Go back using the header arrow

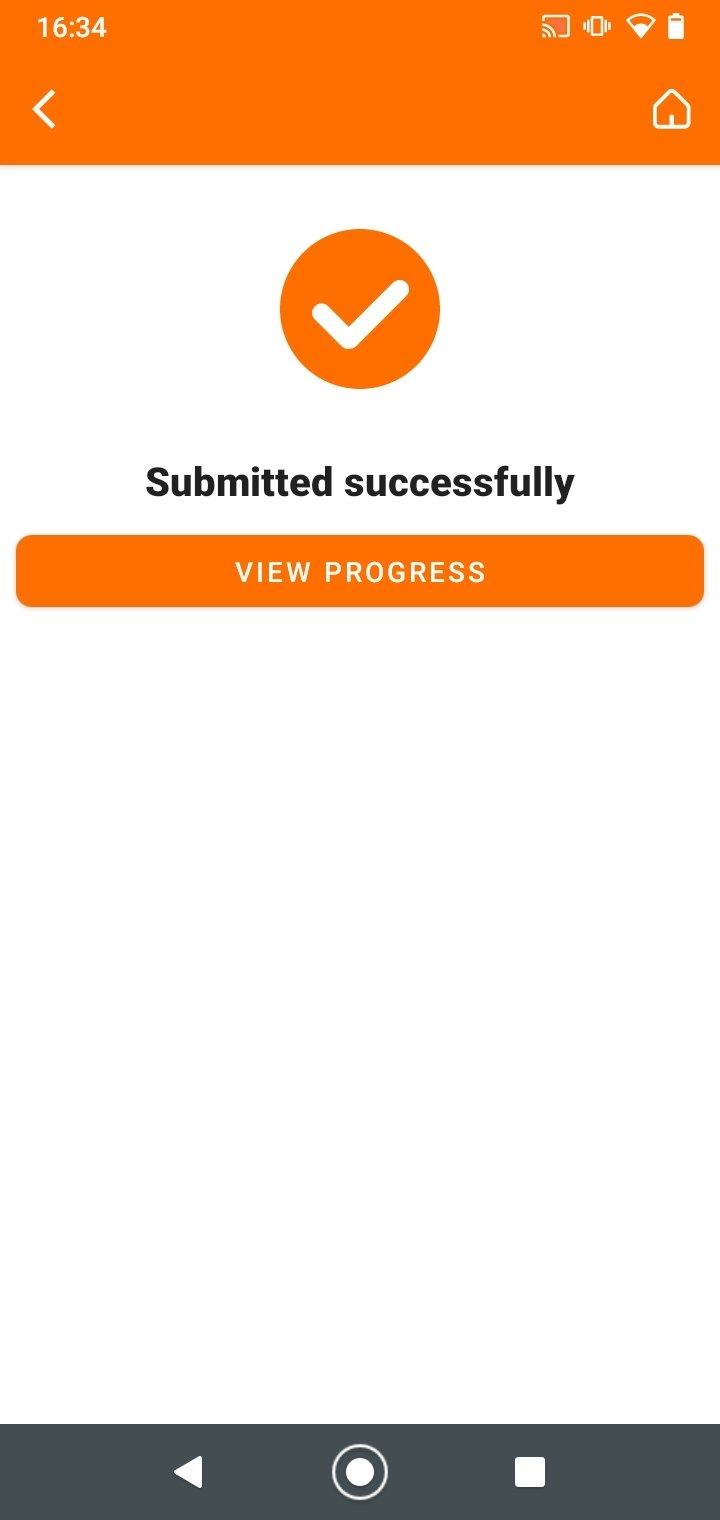click(44, 110)
